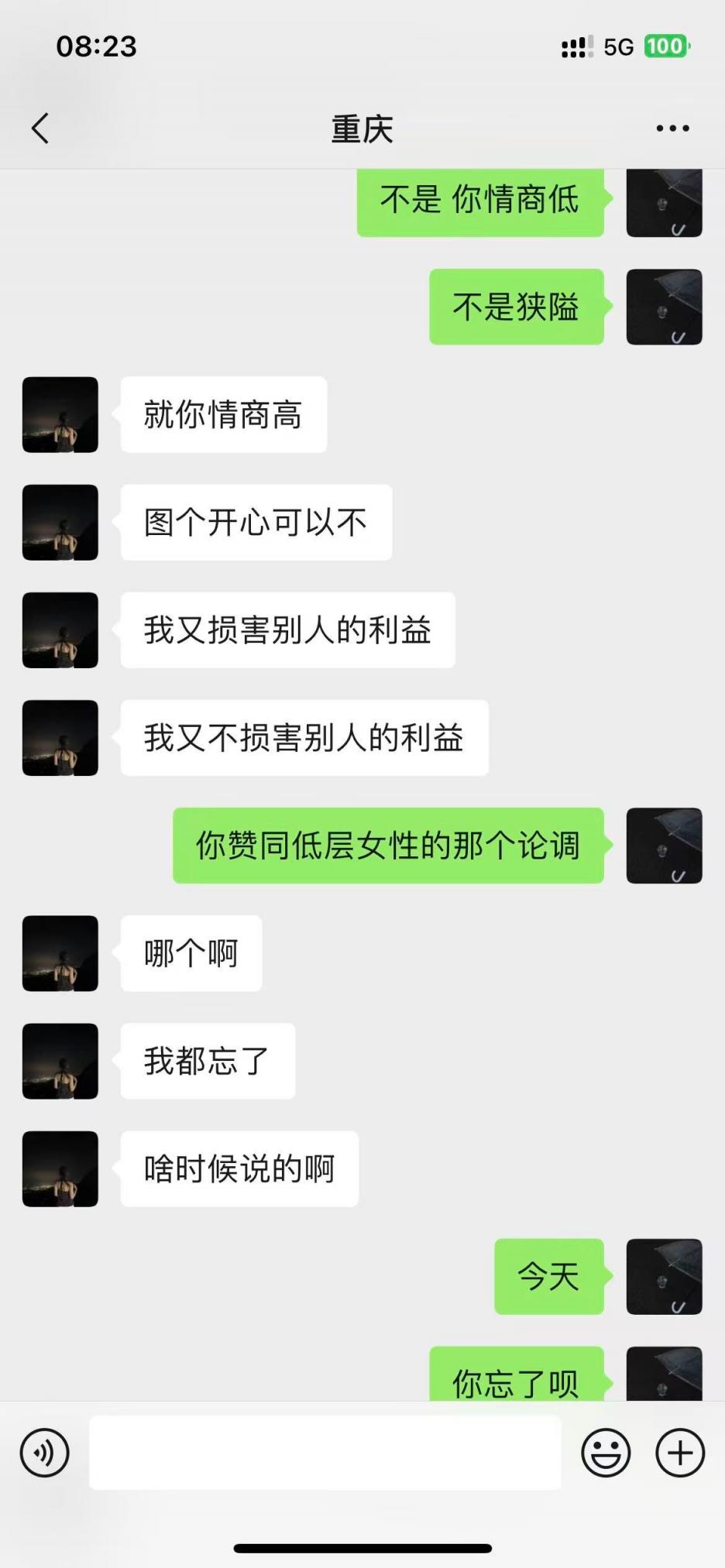Focus the message text field
This screenshot has width=725, height=1568.
[x=325, y=1453]
